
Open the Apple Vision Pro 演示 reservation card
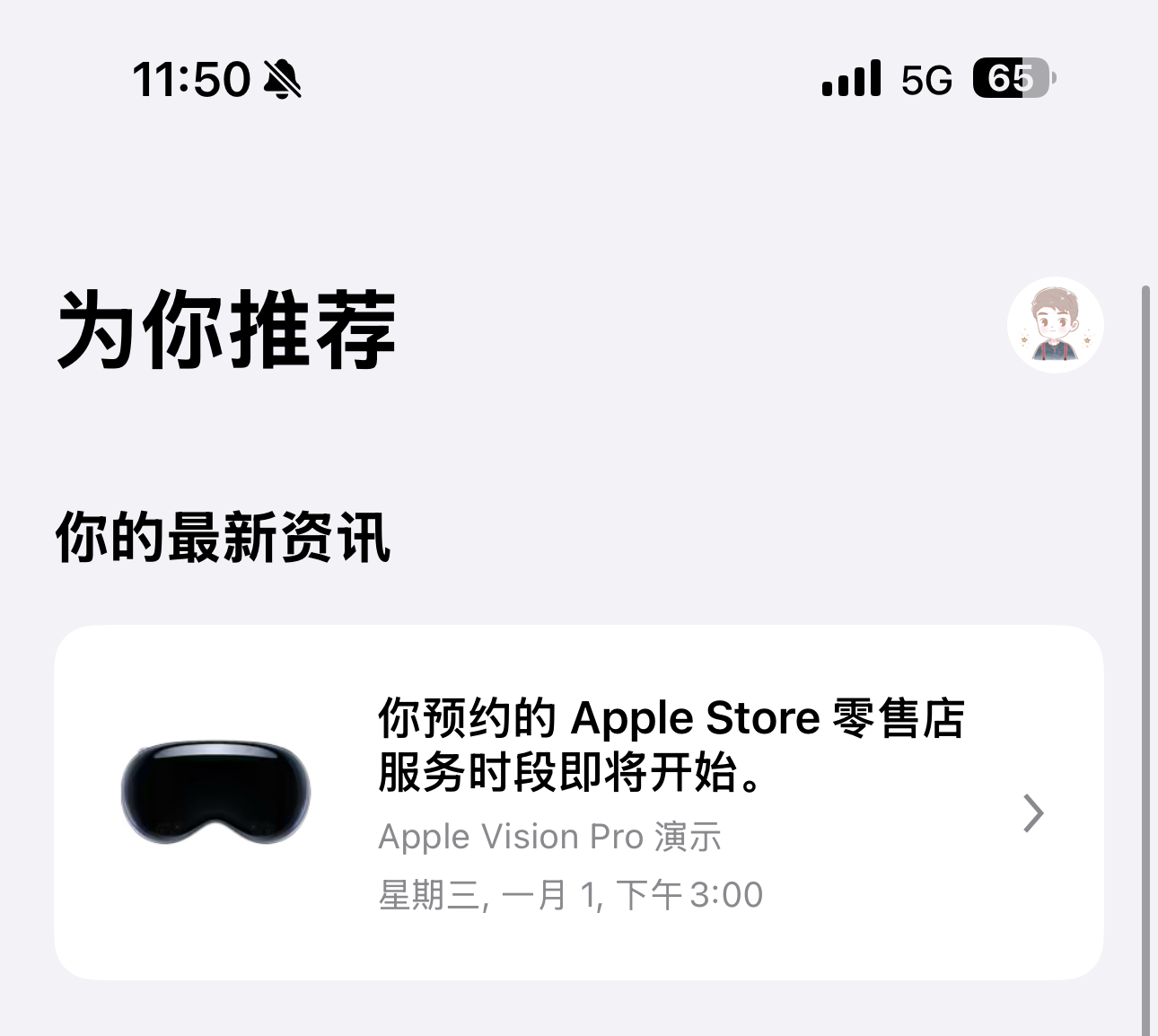578,802
